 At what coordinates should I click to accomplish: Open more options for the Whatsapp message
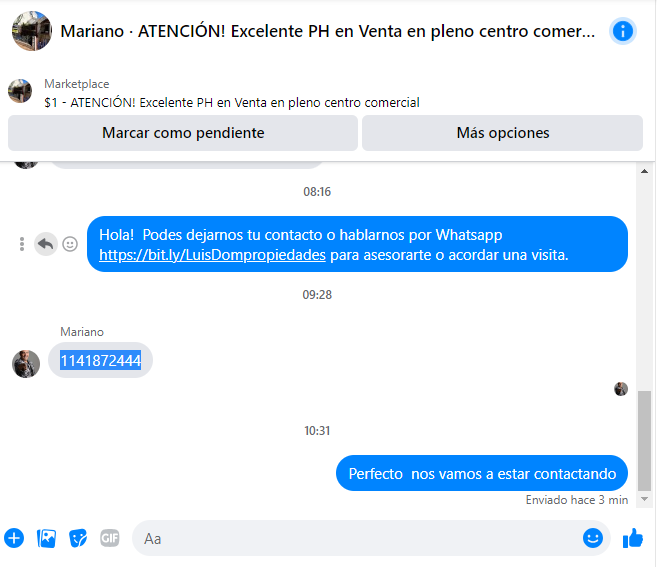[x=22, y=243]
